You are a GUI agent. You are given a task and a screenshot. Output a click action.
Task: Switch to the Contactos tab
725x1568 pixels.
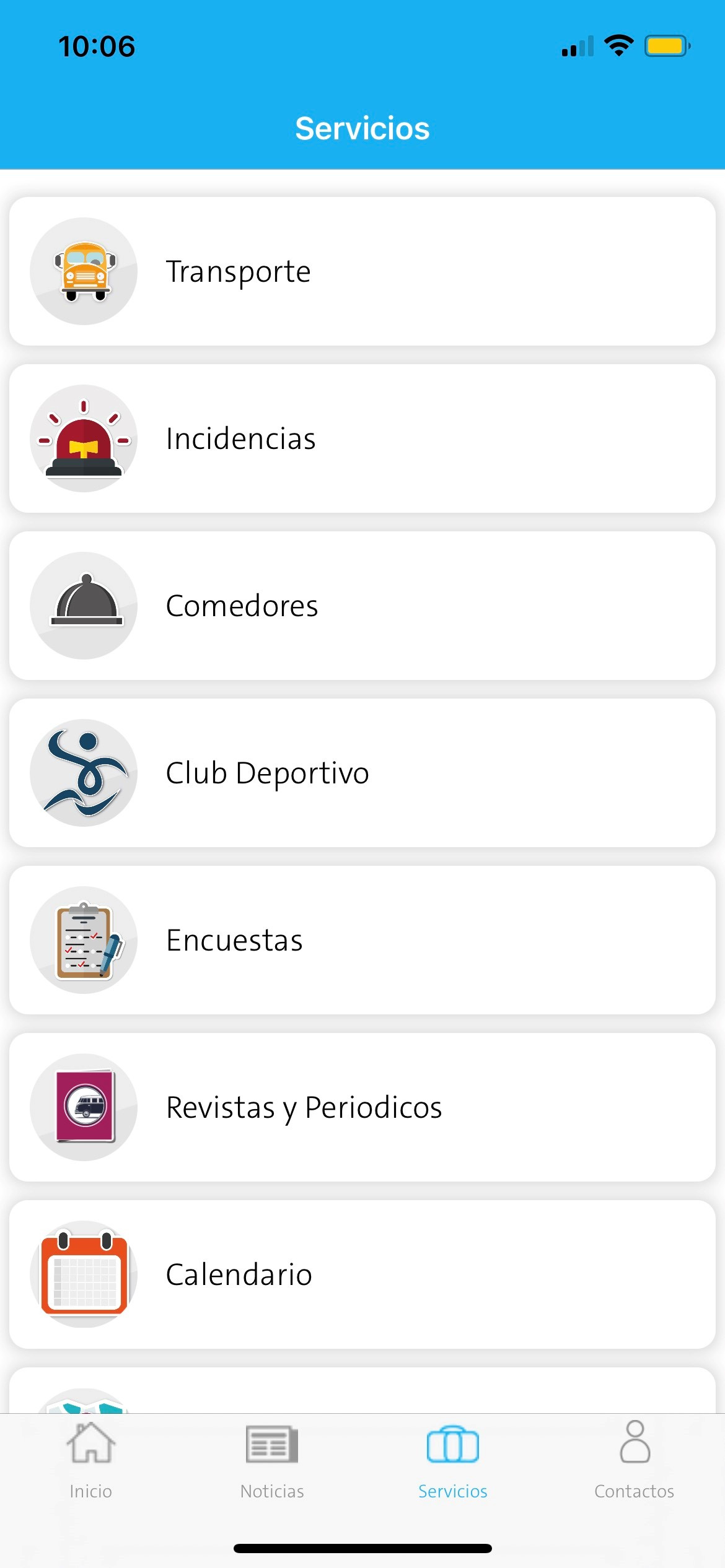(634, 1460)
